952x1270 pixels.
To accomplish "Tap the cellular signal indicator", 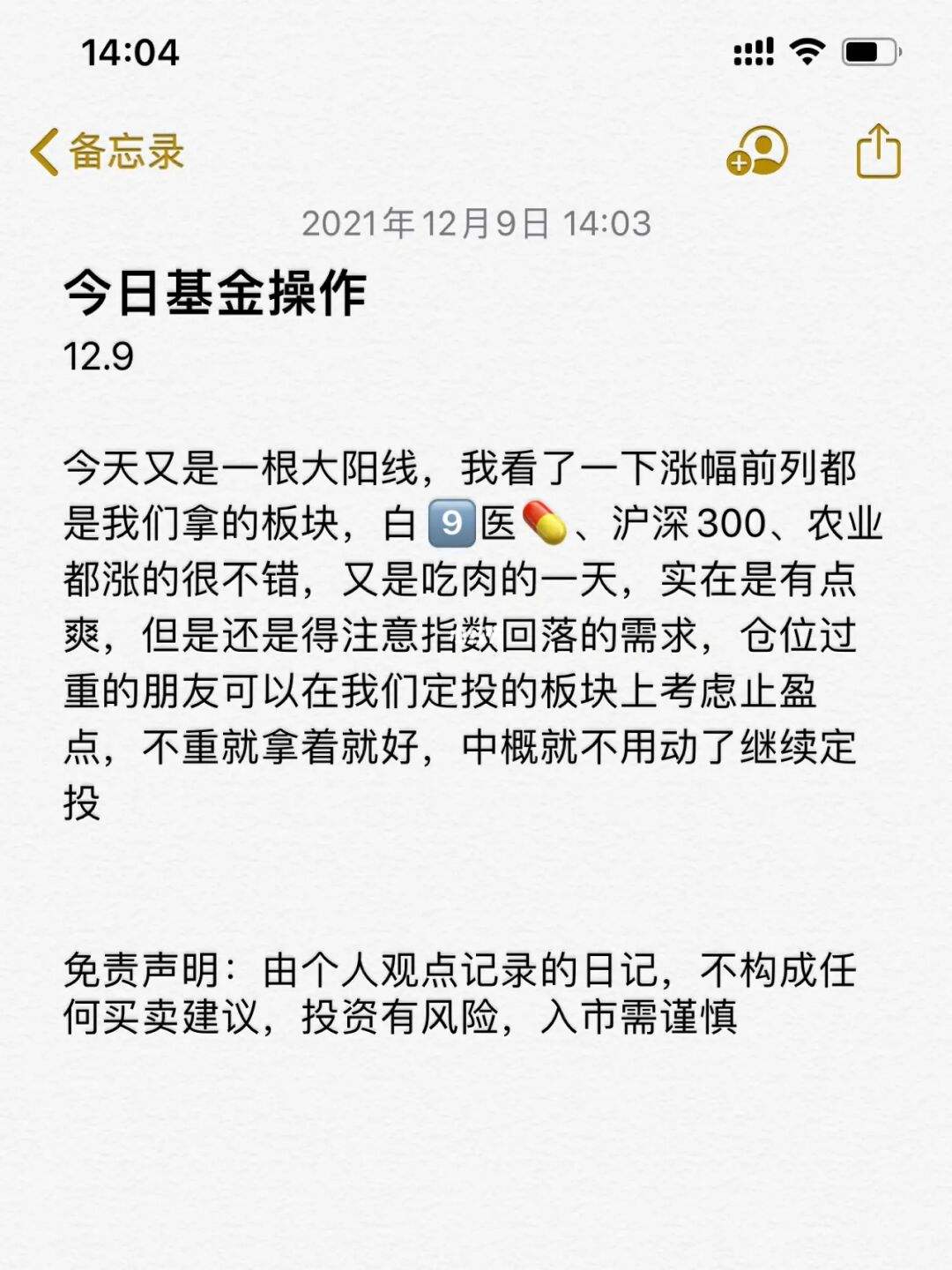I will [754, 53].
